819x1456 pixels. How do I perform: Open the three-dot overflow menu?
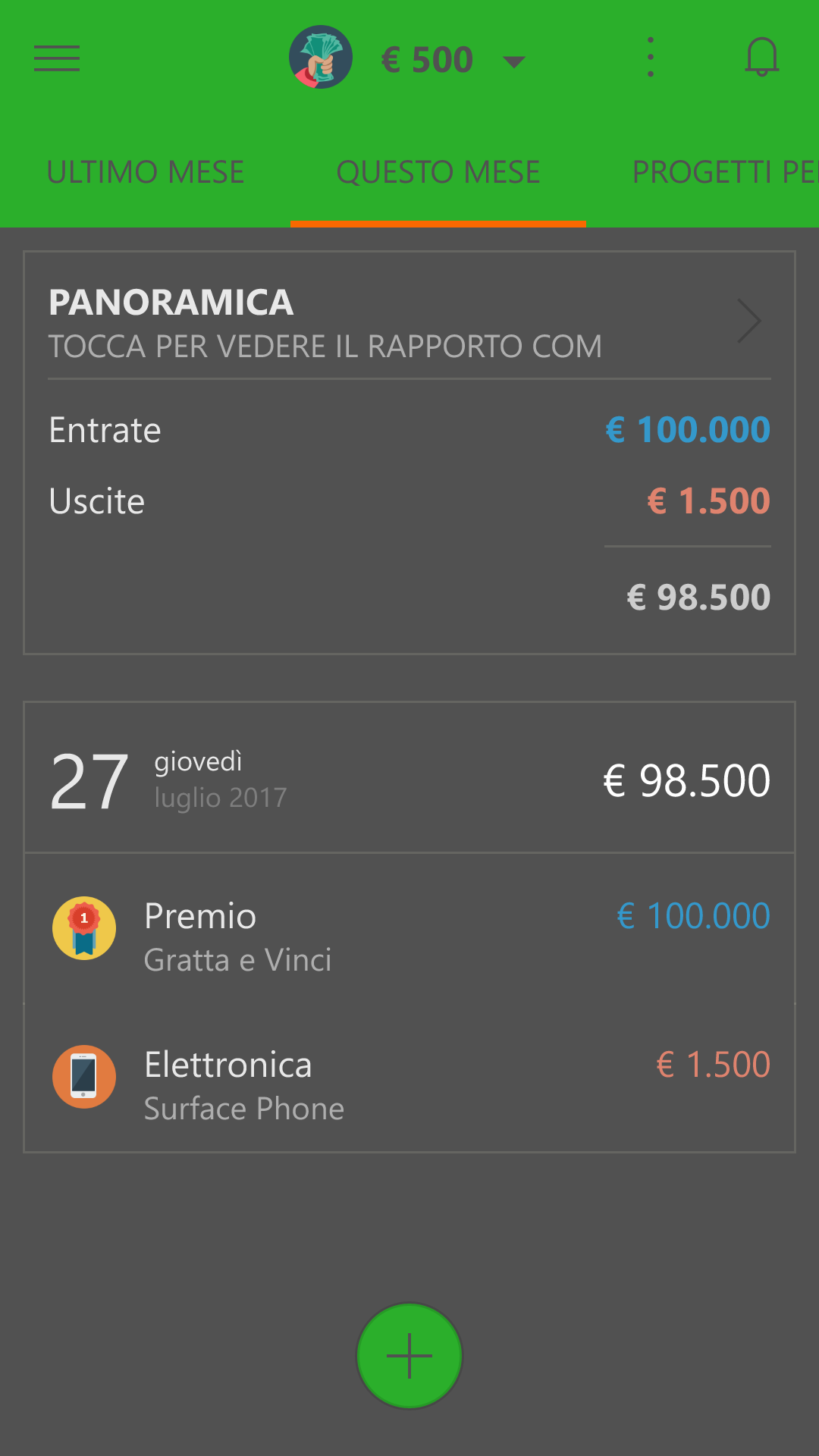tap(651, 58)
